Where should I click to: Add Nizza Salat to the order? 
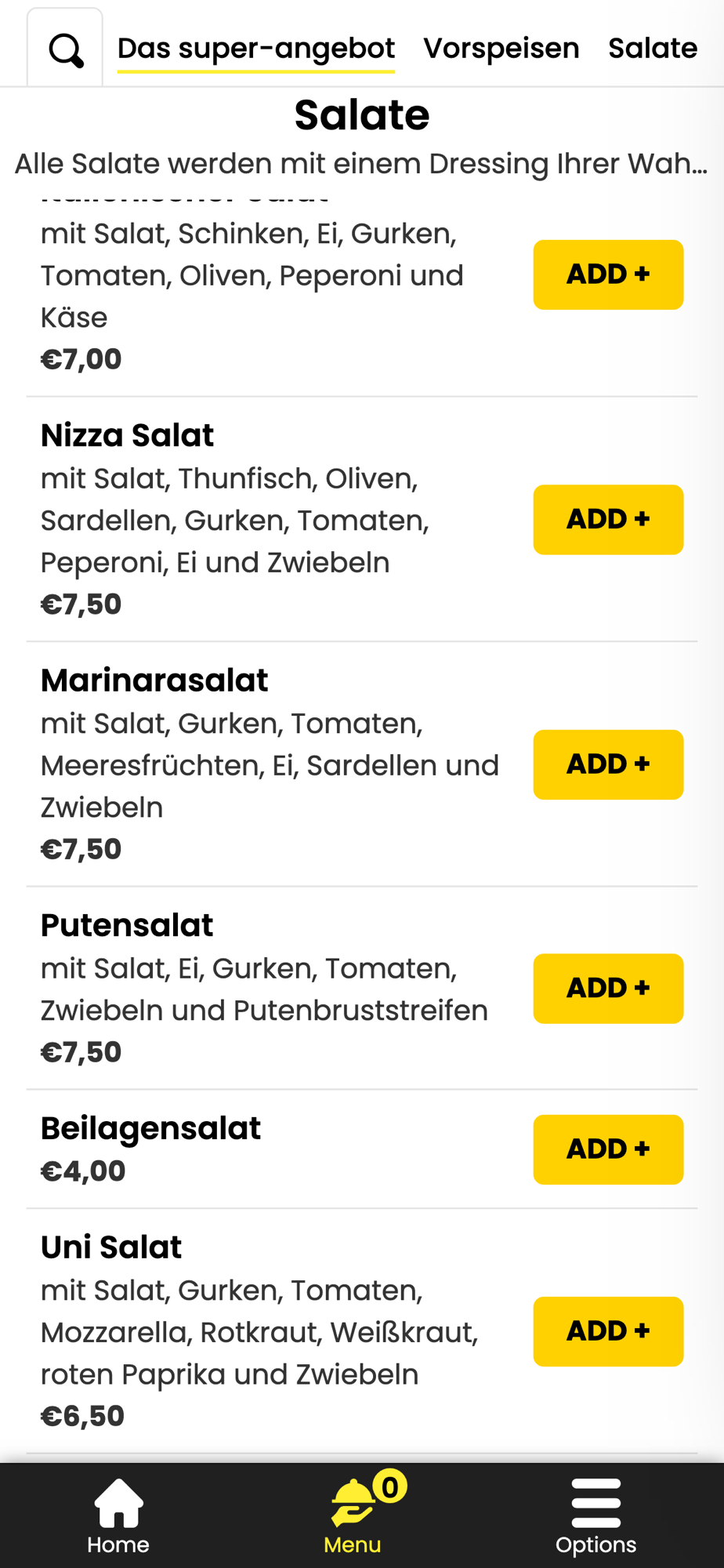click(608, 520)
